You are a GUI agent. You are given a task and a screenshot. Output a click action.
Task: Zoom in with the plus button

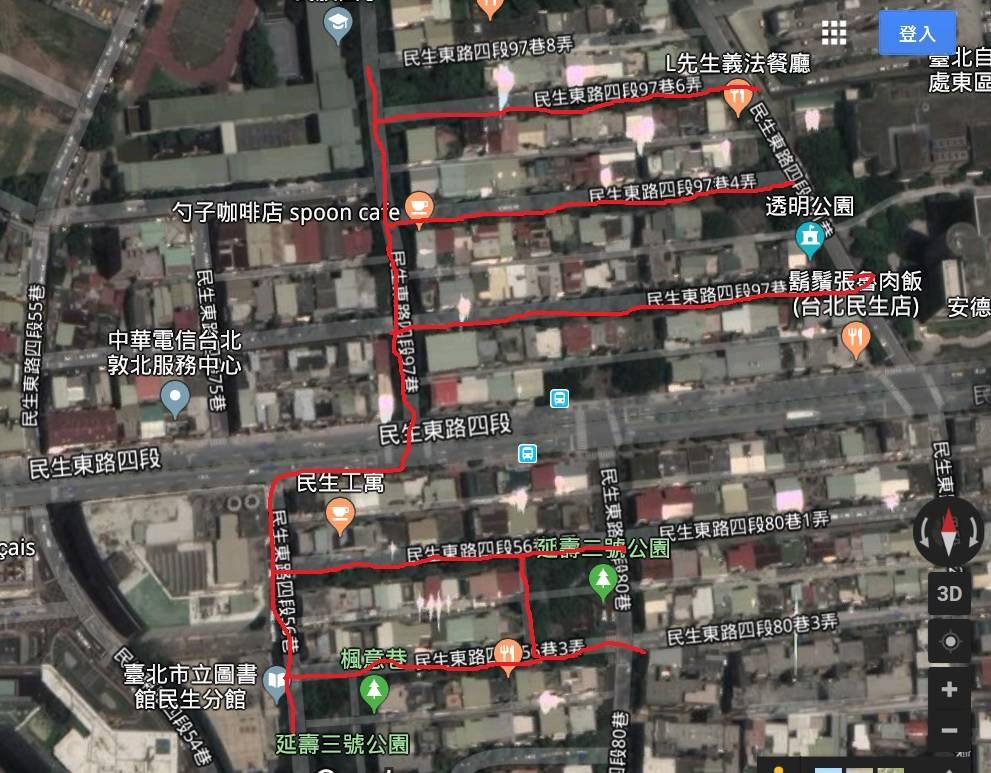pos(949,689)
